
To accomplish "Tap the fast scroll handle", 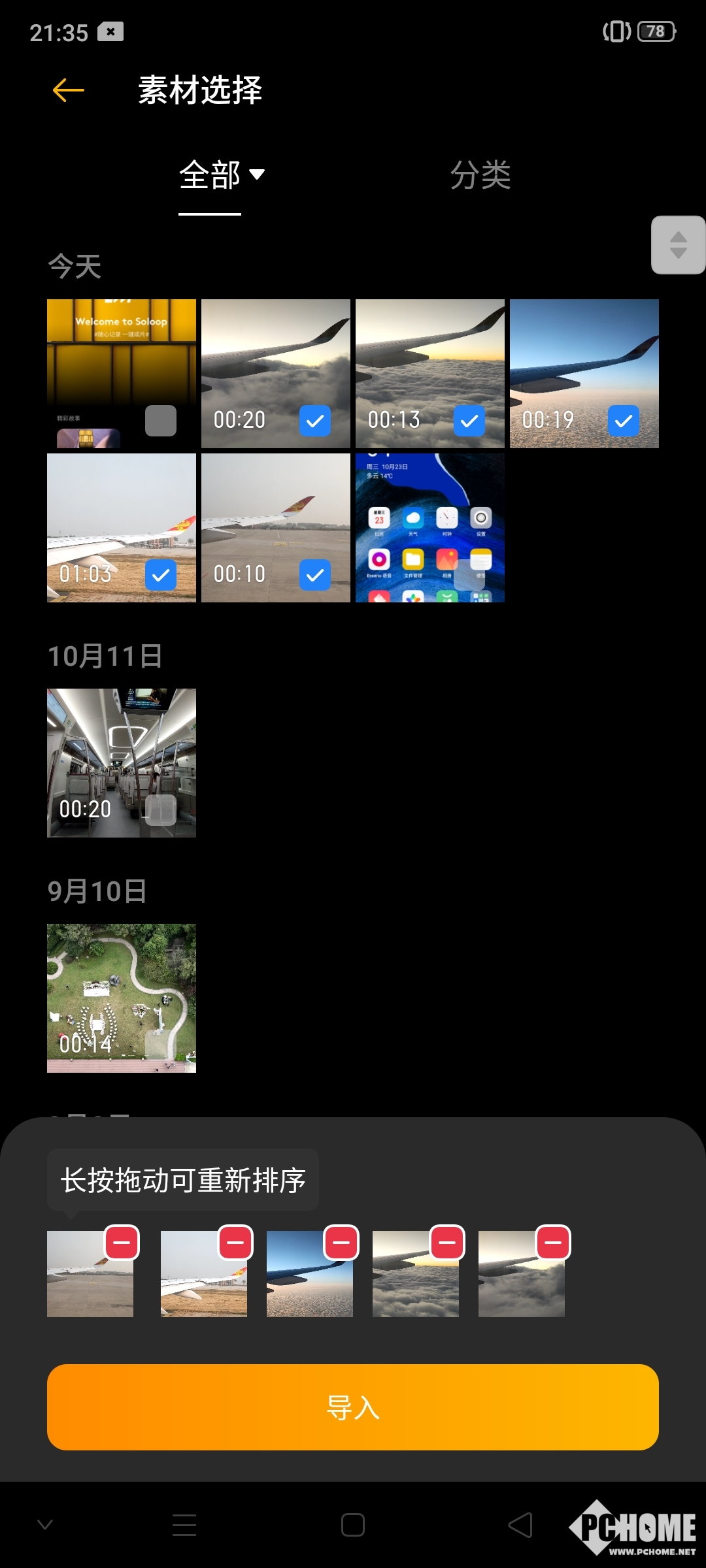I will click(x=678, y=245).
